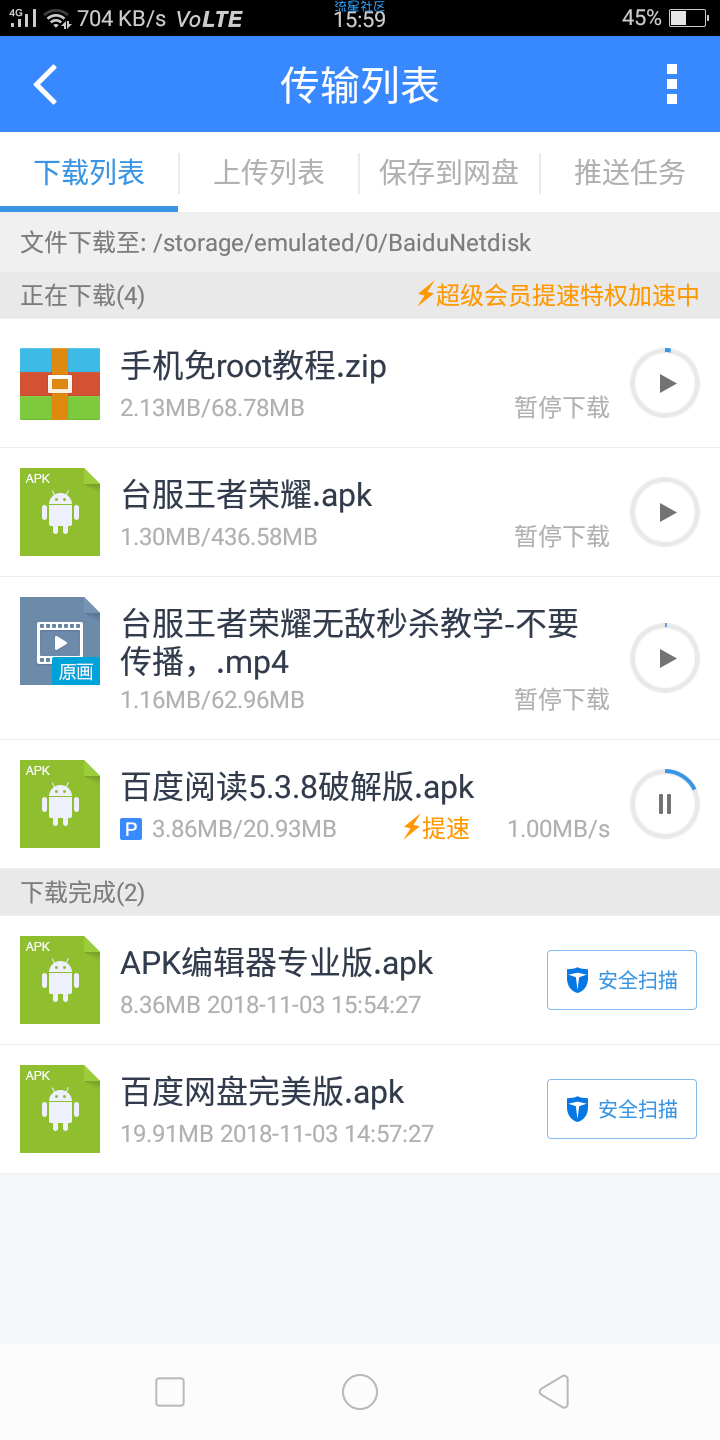Open the three-dot overflow menu
The width and height of the screenshot is (720, 1440).
(x=672, y=85)
